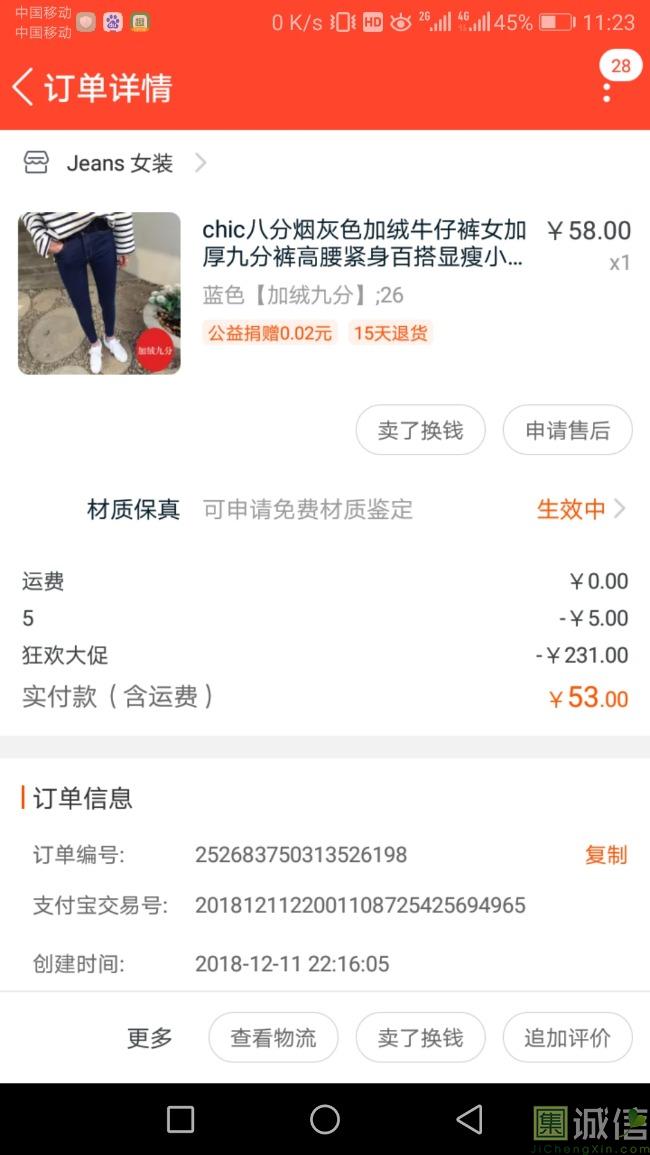Open recent apps with the square button
Image resolution: width=650 pixels, height=1155 pixels.
pos(180,1119)
